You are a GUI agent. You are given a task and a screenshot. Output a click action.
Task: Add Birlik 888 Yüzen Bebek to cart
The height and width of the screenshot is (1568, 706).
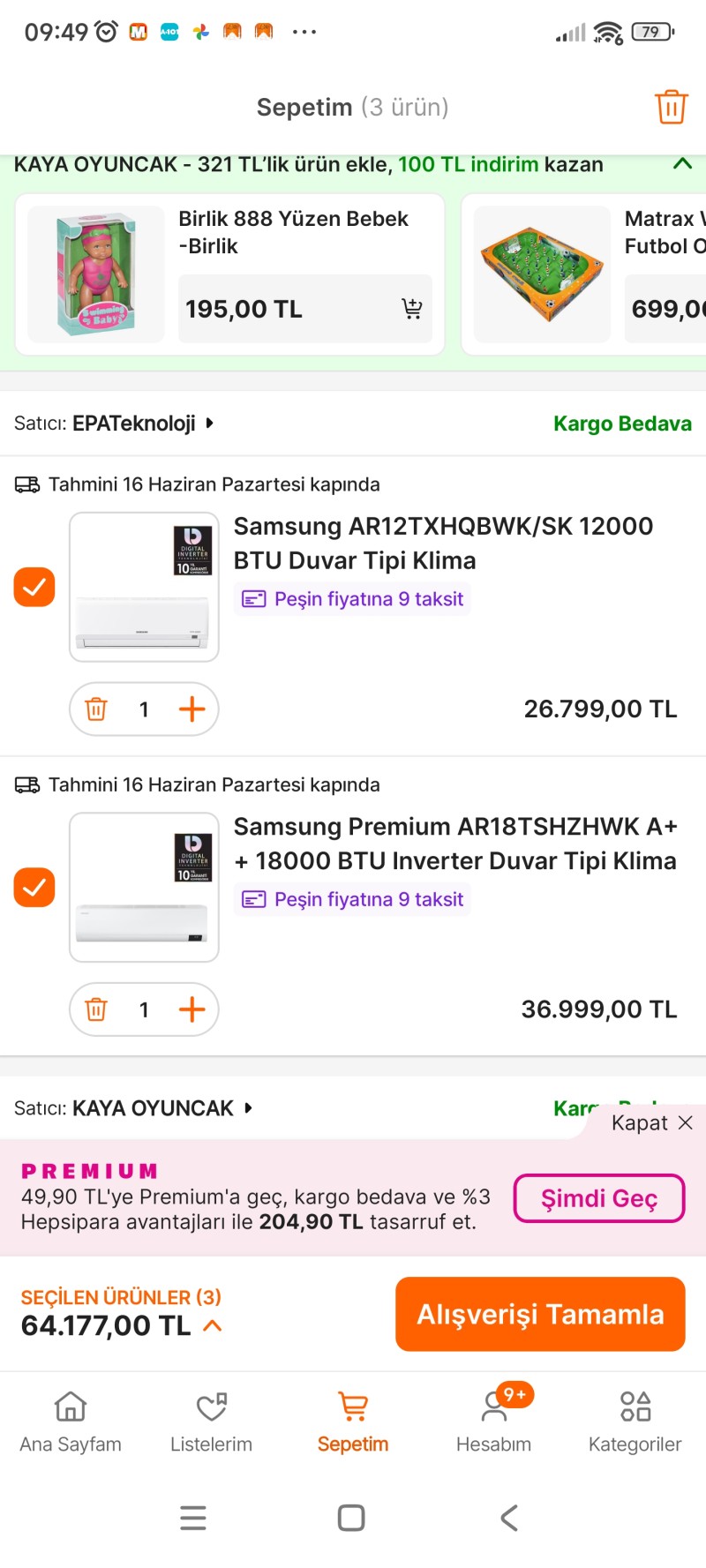[411, 309]
